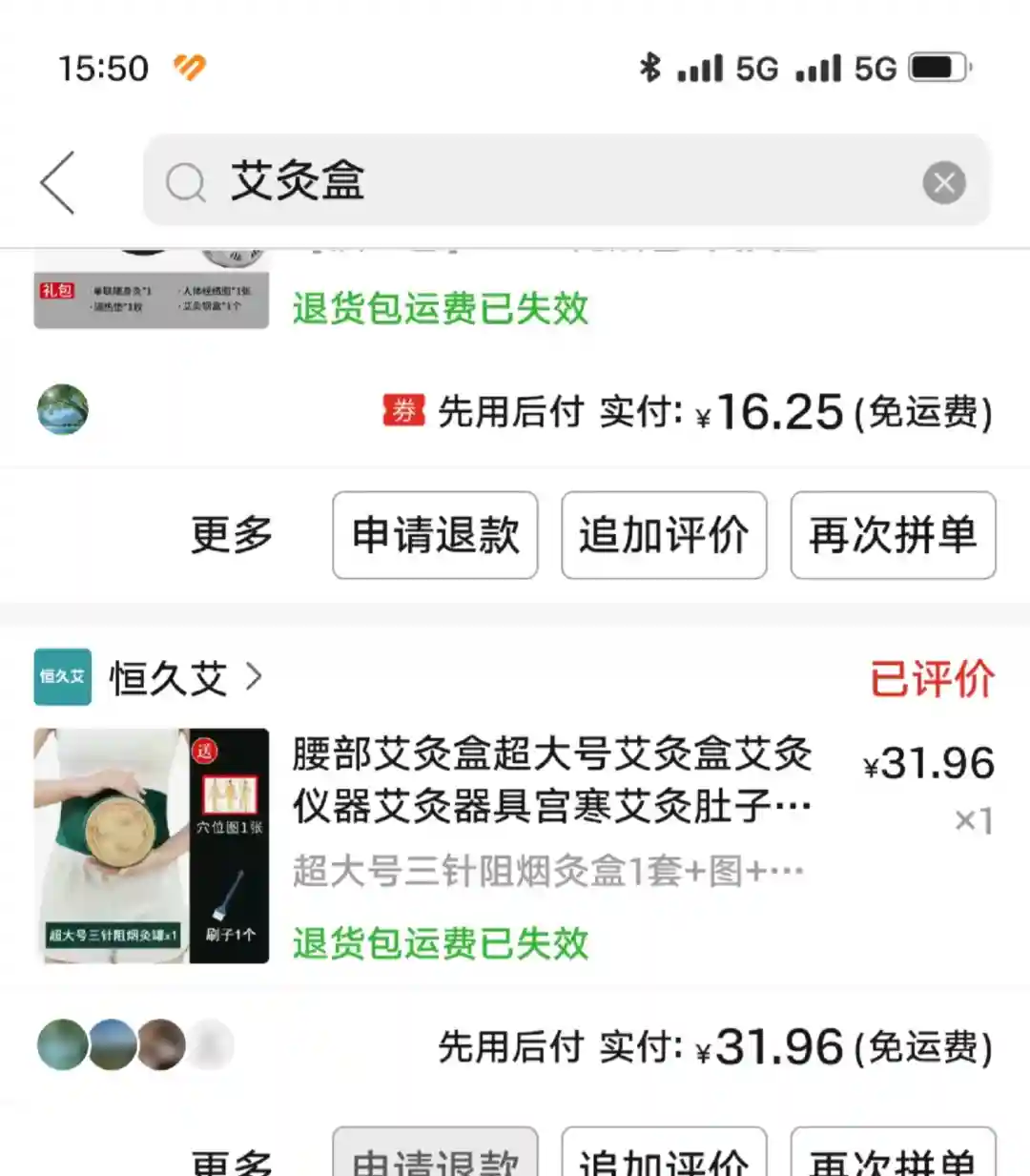The height and width of the screenshot is (1176, 1030).
Task: Go back using the back arrow
Action: (x=57, y=182)
